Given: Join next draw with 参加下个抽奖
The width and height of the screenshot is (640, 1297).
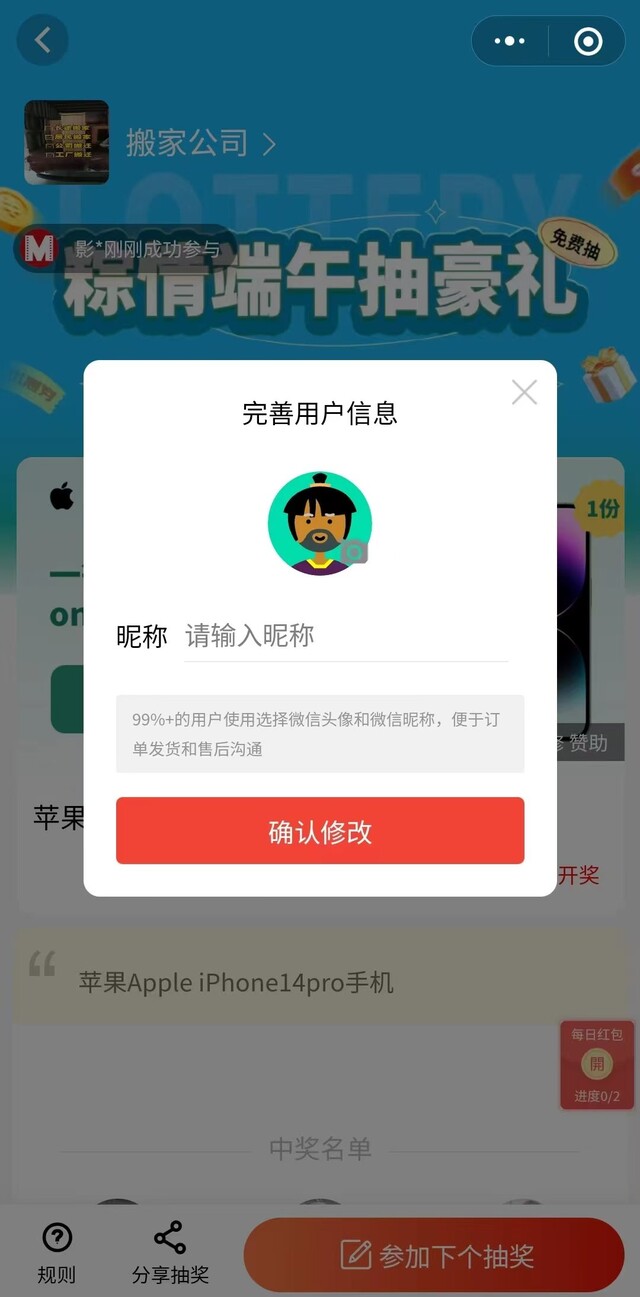Looking at the screenshot, I should [434, 1255].
